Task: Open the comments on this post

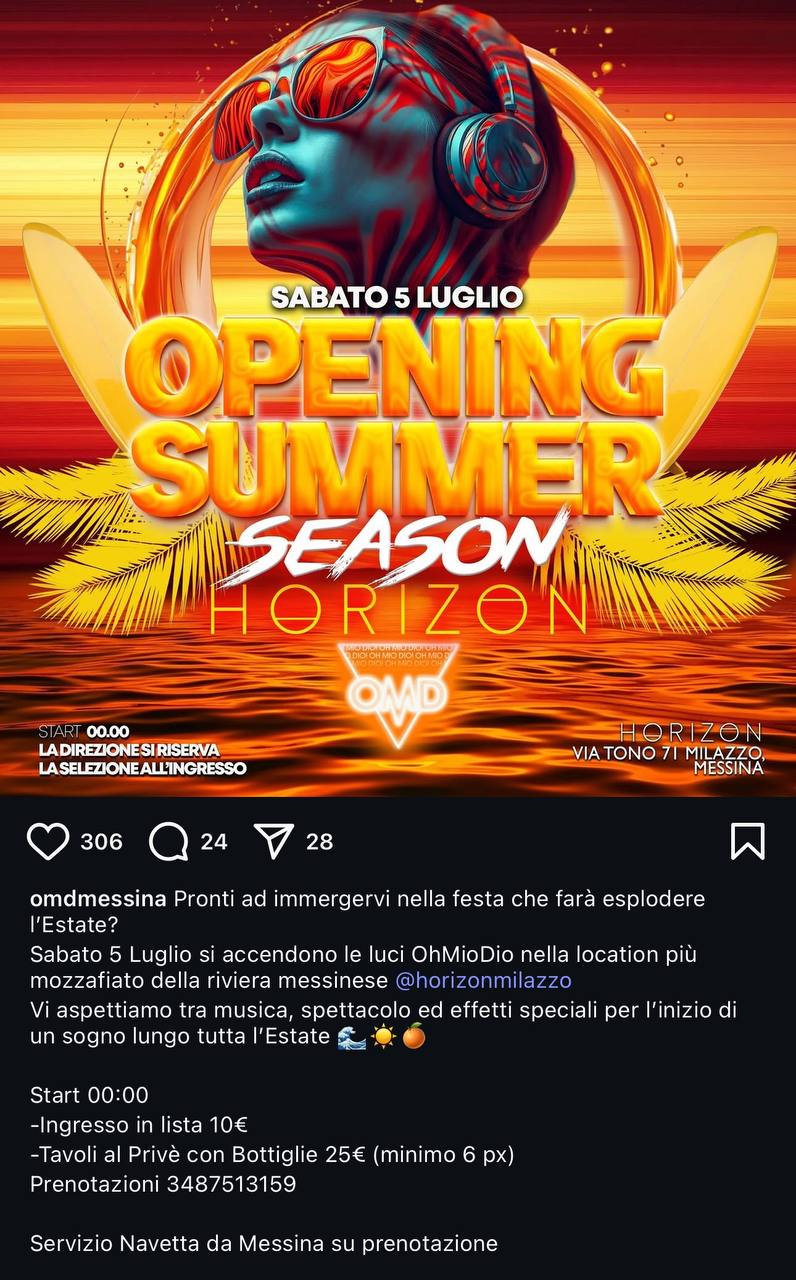Action: tap(169, 842)
